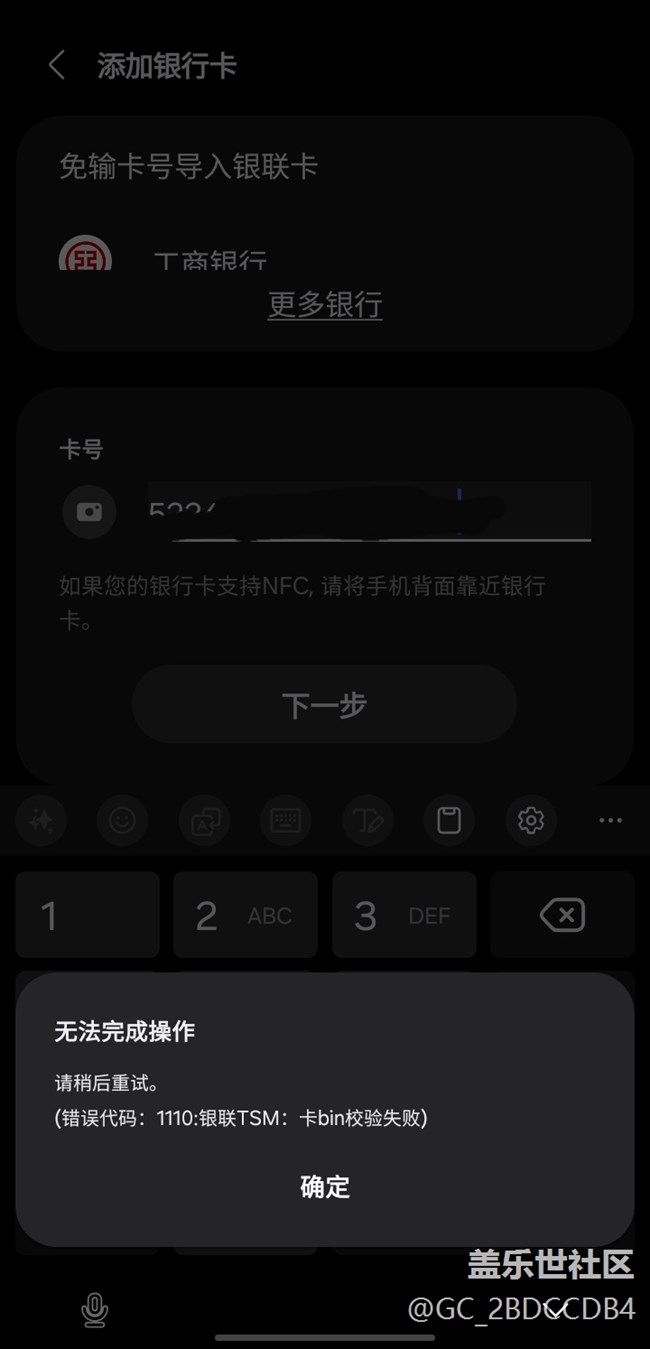Image resolution: width=650 pixels, height=1349 pixels.
Task: Open the emoji picker on keyboard
Action: (122, 821)
